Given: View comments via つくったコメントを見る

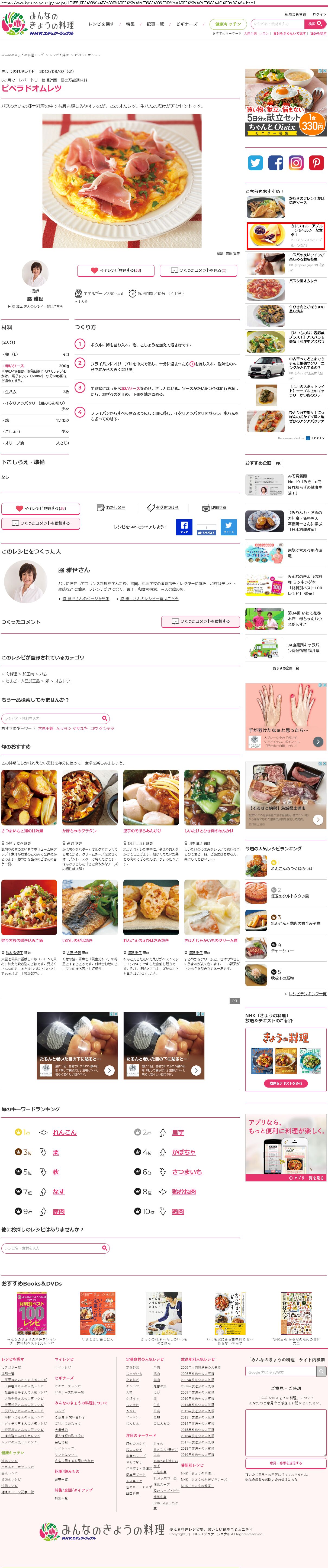Looking at the screenshot, I should coord(198,270).
